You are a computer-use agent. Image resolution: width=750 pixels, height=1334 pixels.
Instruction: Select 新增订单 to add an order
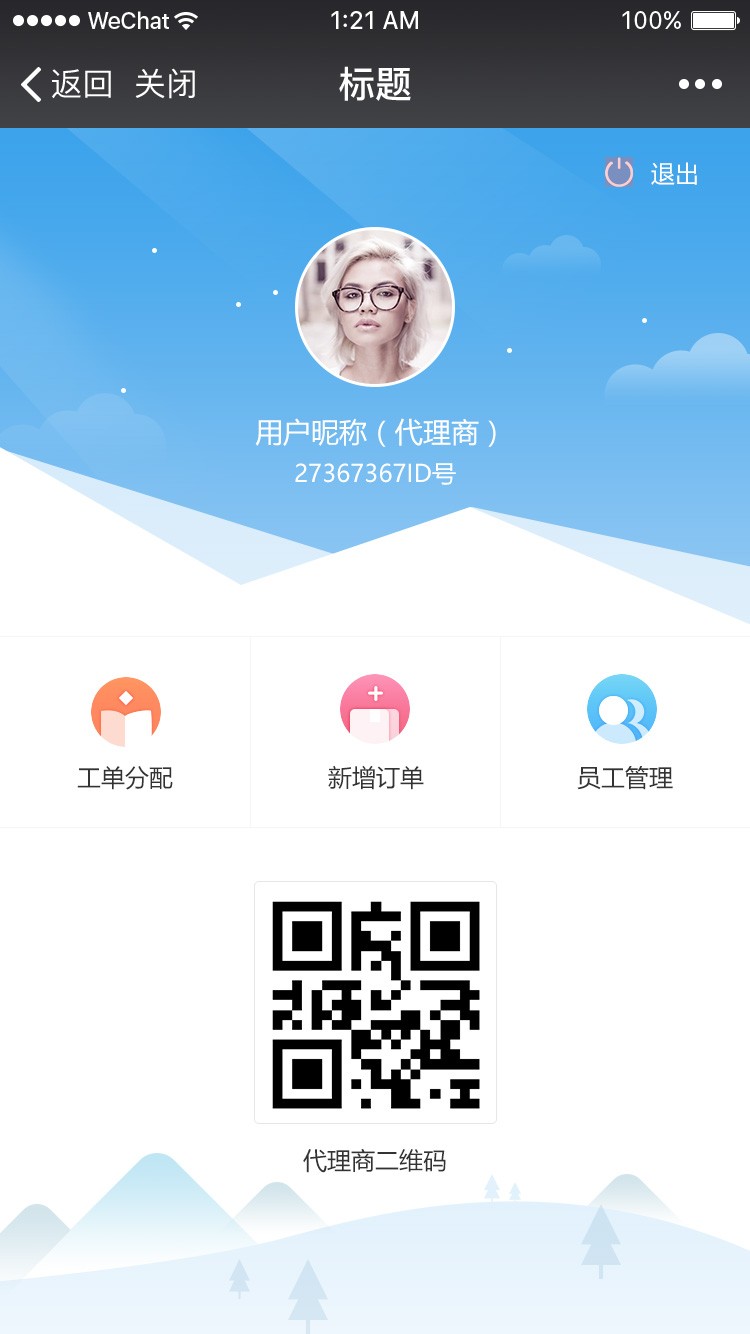[375, 733]
